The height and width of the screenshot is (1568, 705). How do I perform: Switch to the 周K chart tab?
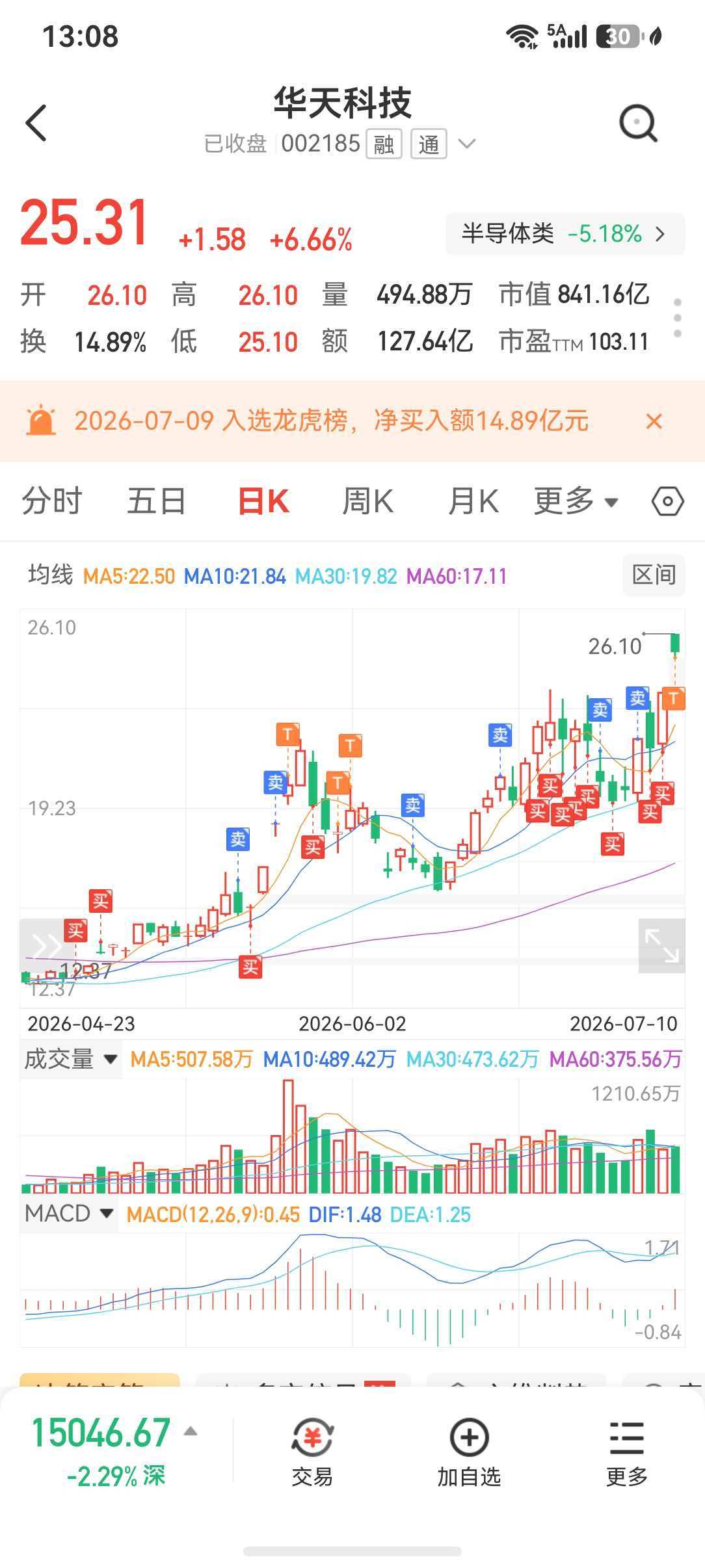367,501
